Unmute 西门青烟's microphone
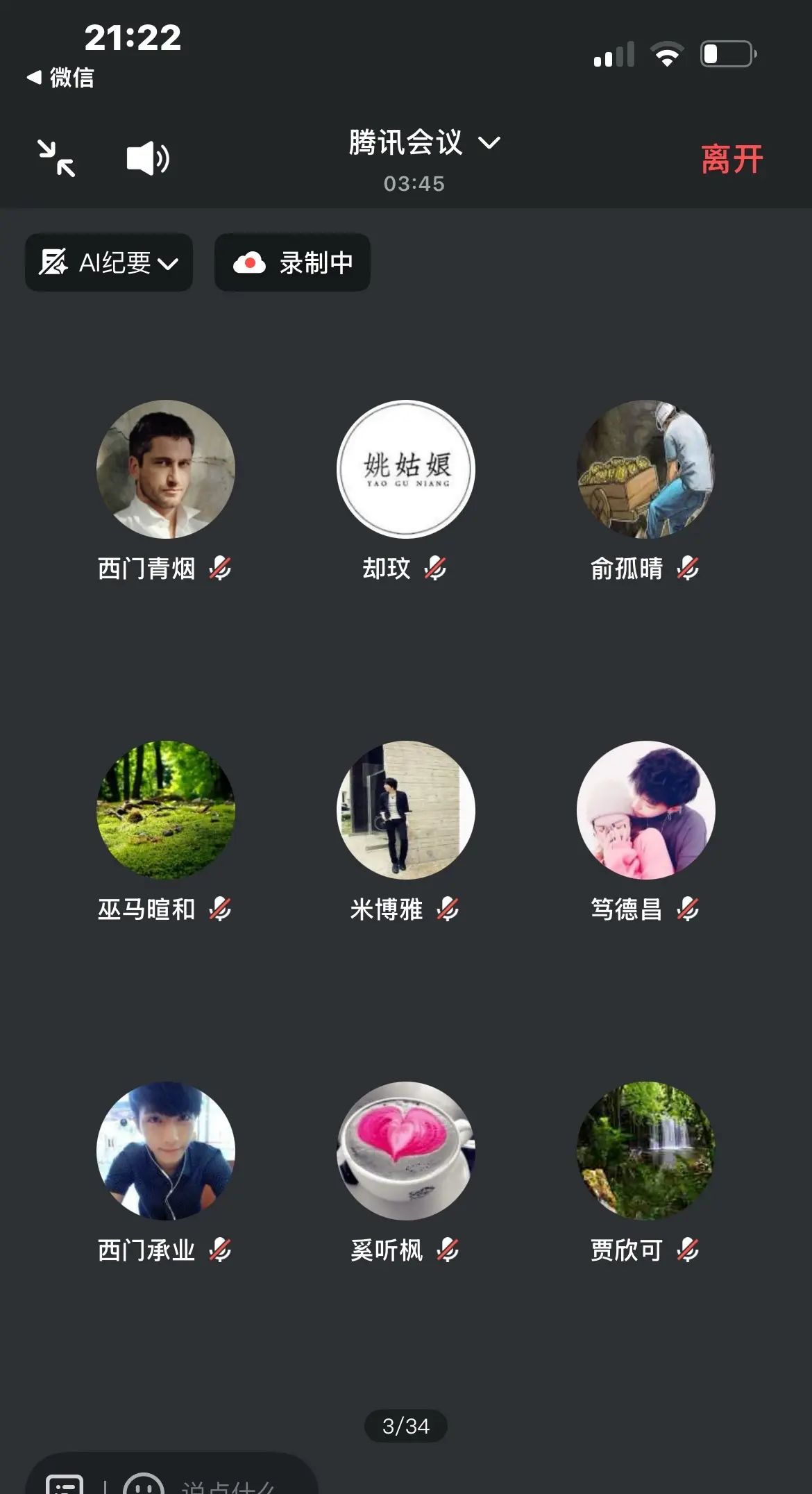This screenshot has width=812, height=1494. coord(219,568)
